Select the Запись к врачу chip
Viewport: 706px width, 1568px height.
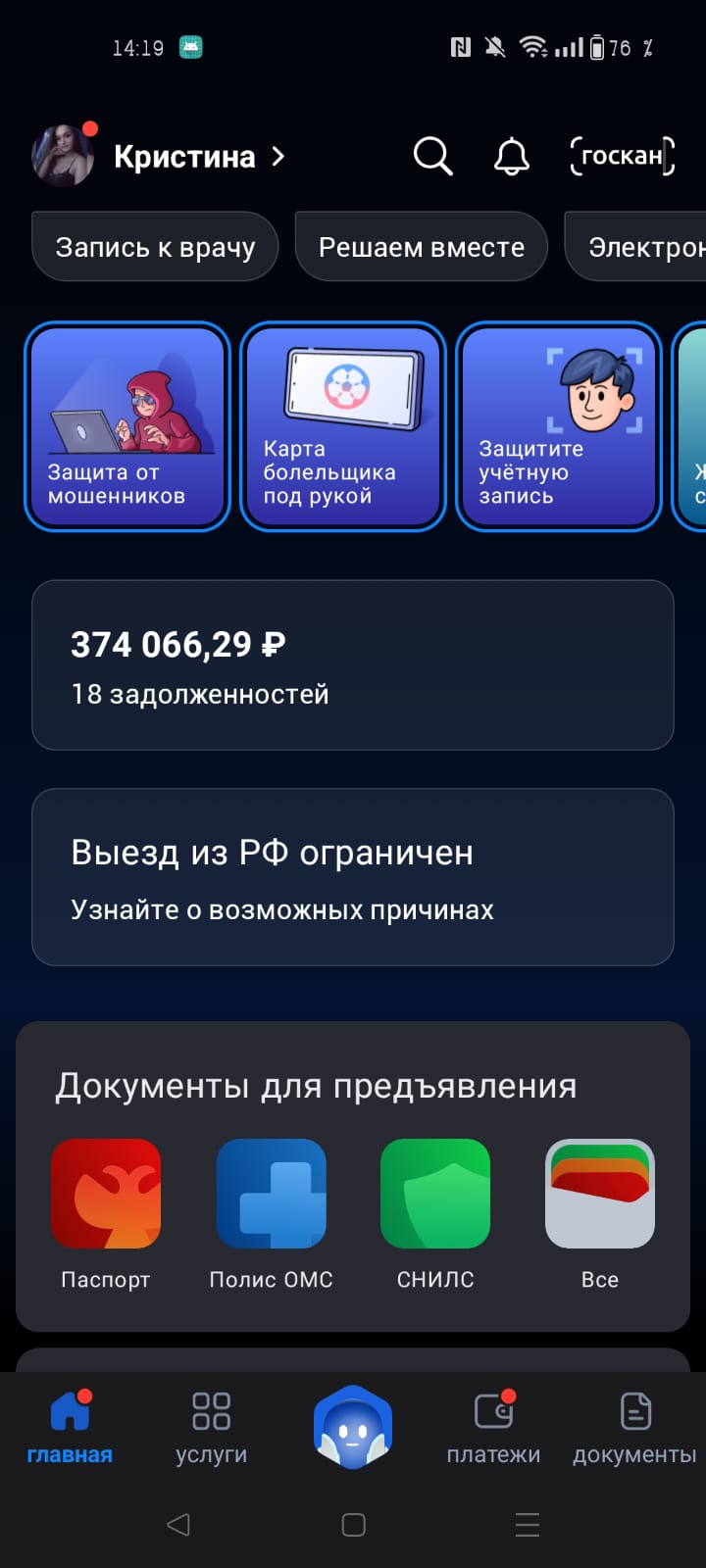(x=155, y=247)
